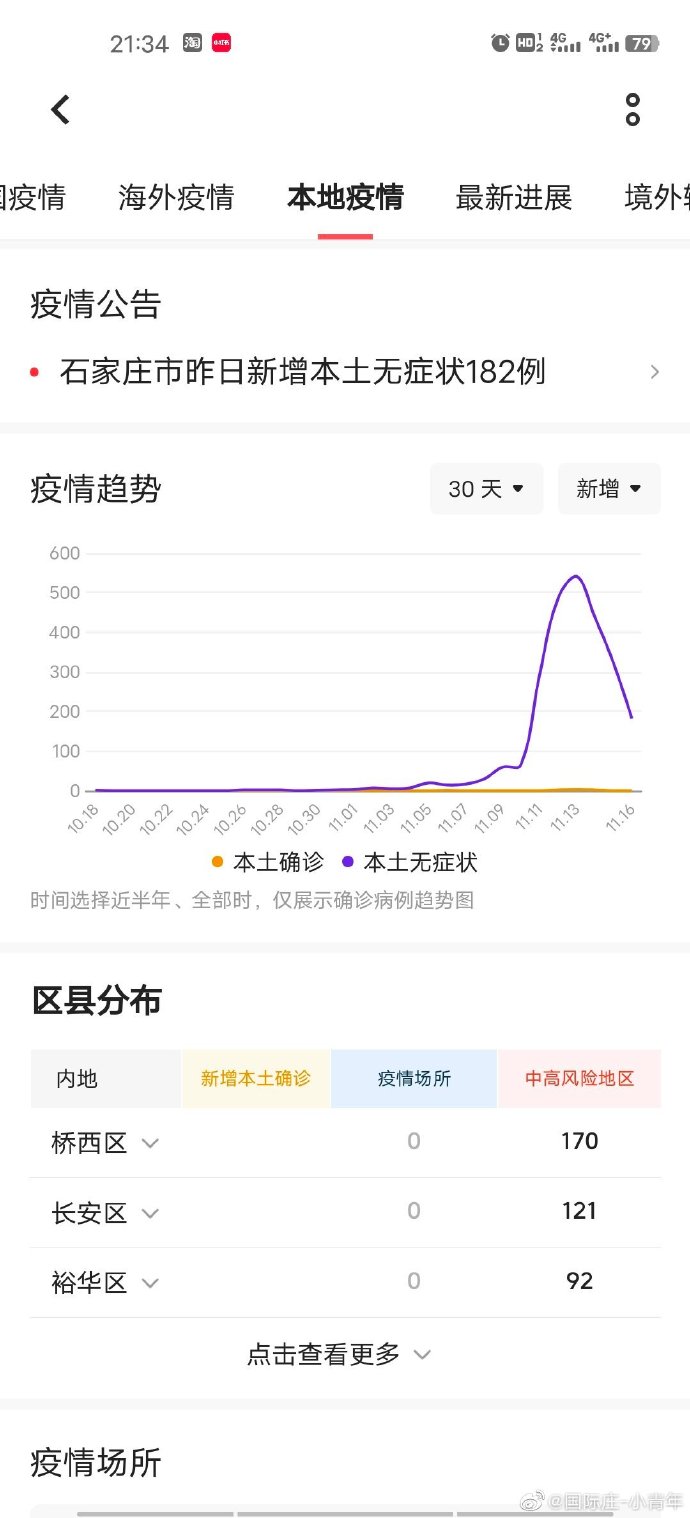
Task: Expand the 桥西区 district row
Action: point(105,1143)
